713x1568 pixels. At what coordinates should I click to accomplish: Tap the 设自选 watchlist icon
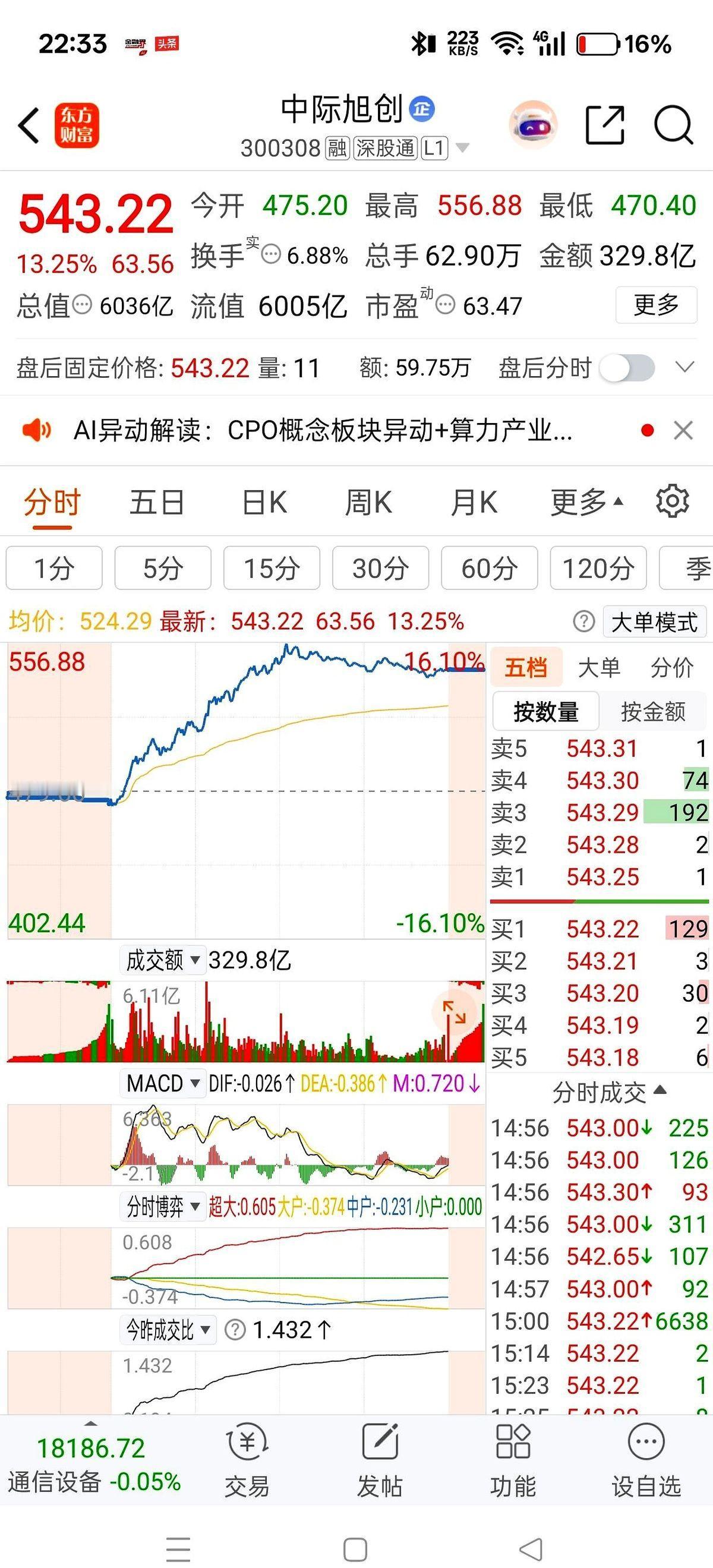[x=647, y=1460]
